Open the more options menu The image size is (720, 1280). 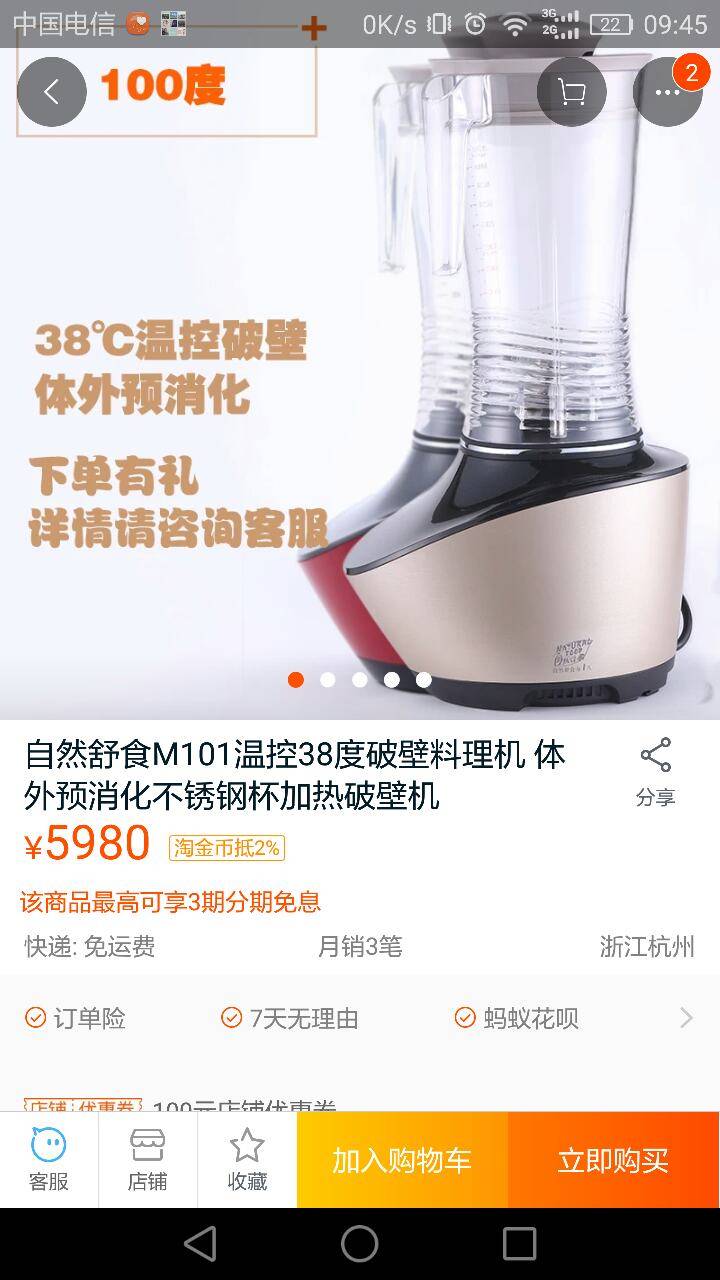click(667, 92)
